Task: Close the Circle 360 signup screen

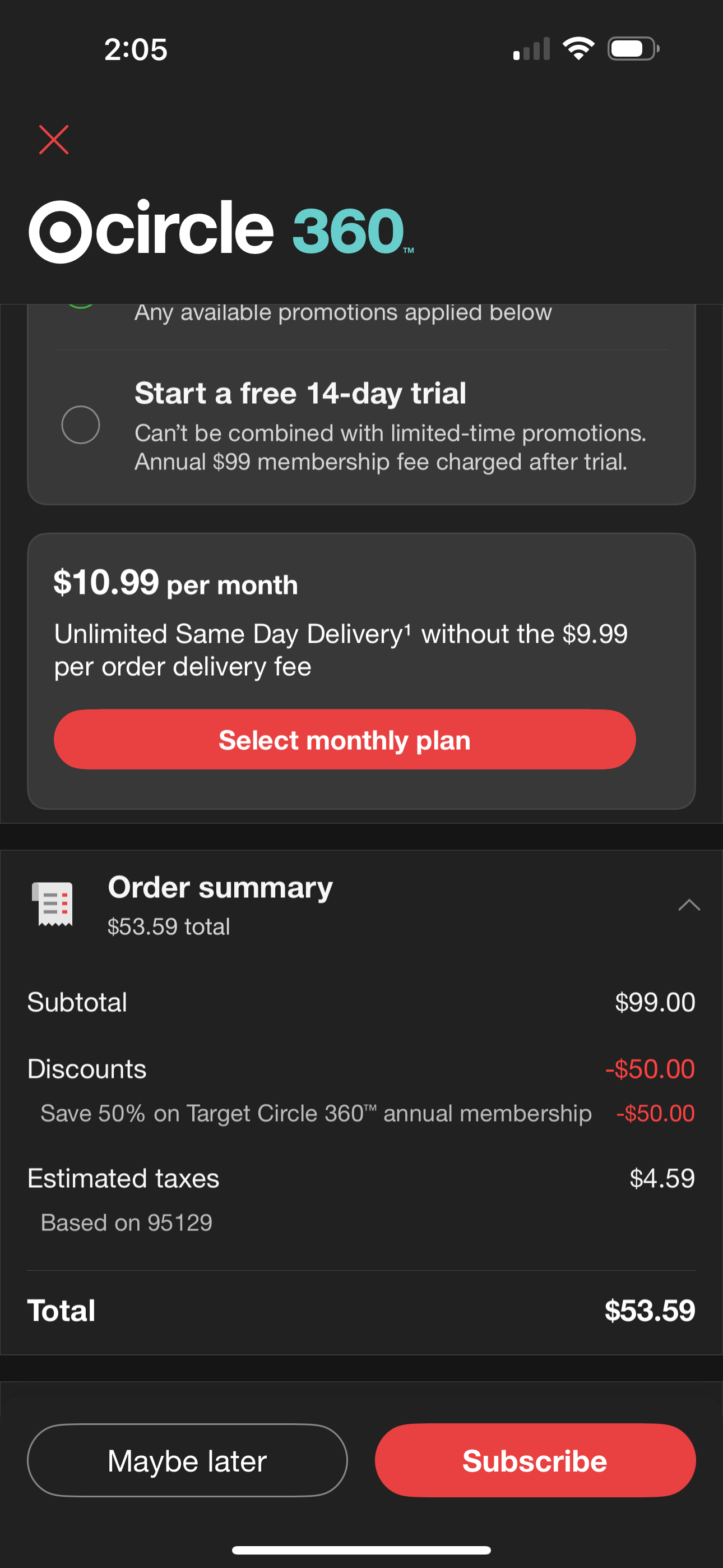Action: click(x=54, y=140)
